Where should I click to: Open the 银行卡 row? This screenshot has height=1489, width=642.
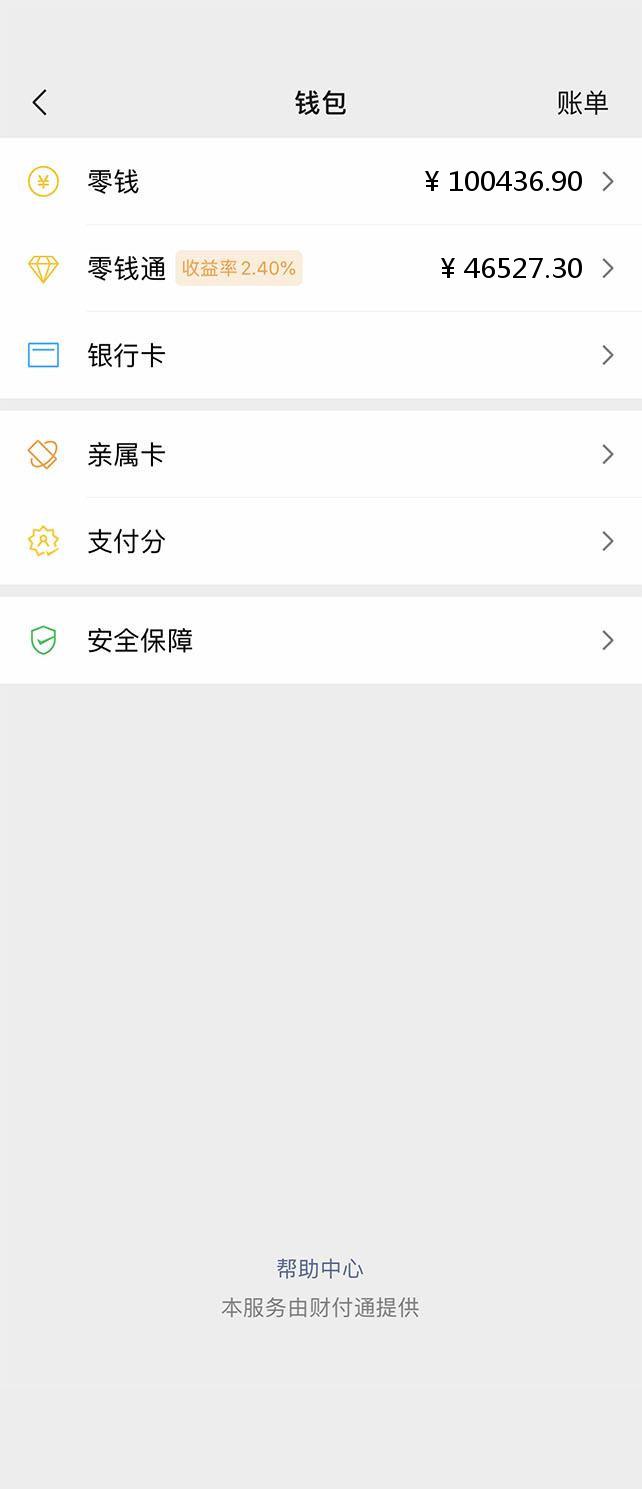tap(320, 355)
